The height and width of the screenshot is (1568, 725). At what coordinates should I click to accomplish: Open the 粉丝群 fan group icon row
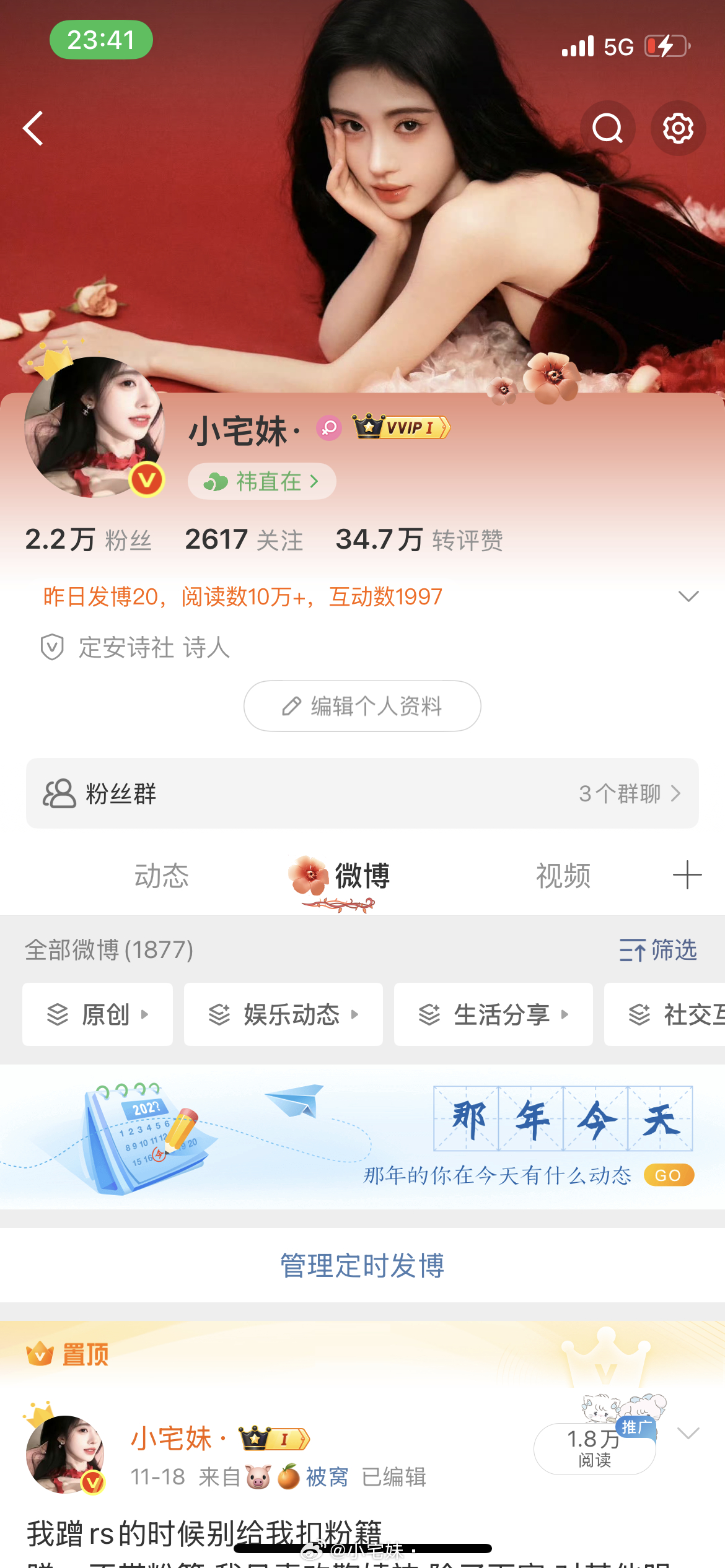point(58,794)
